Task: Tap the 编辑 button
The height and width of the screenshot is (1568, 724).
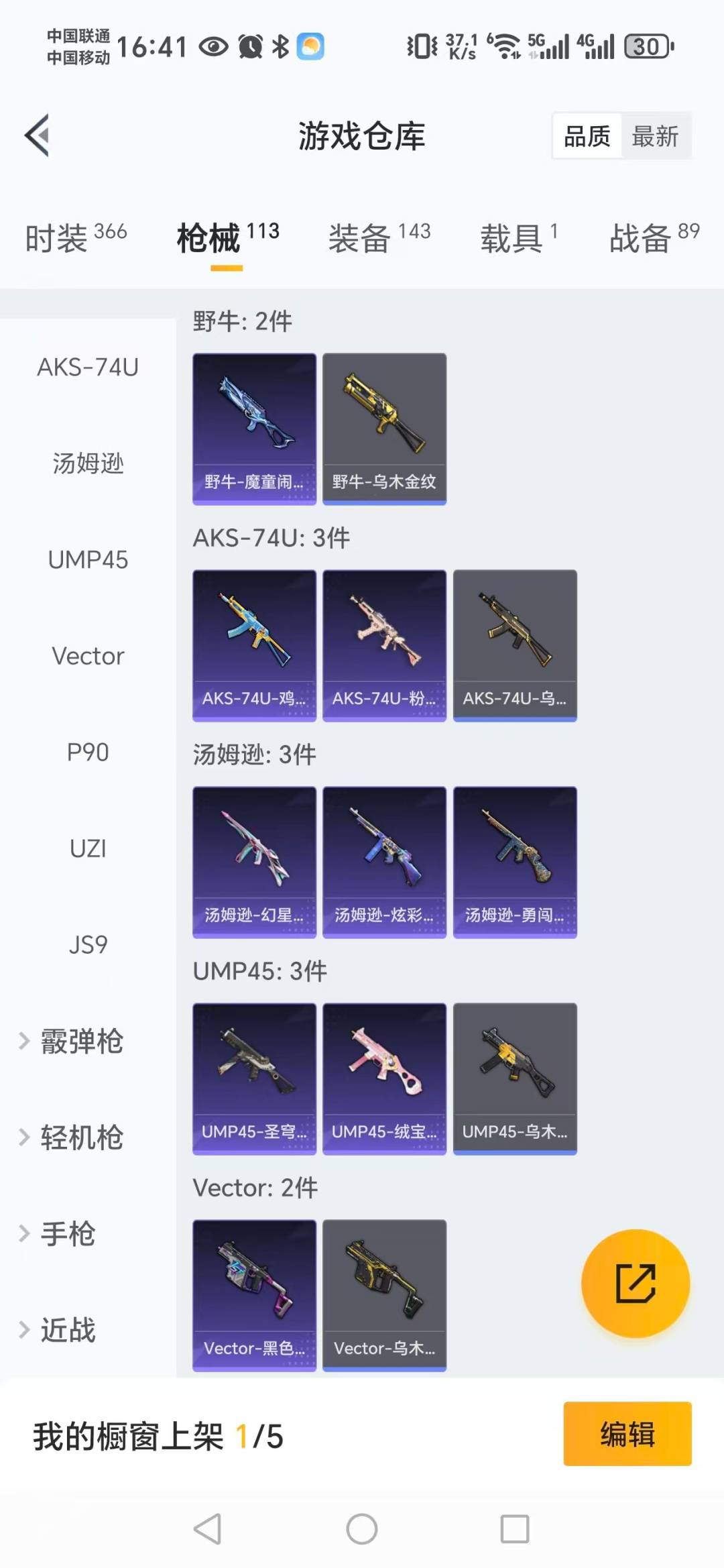Action: coord(627,1433)
